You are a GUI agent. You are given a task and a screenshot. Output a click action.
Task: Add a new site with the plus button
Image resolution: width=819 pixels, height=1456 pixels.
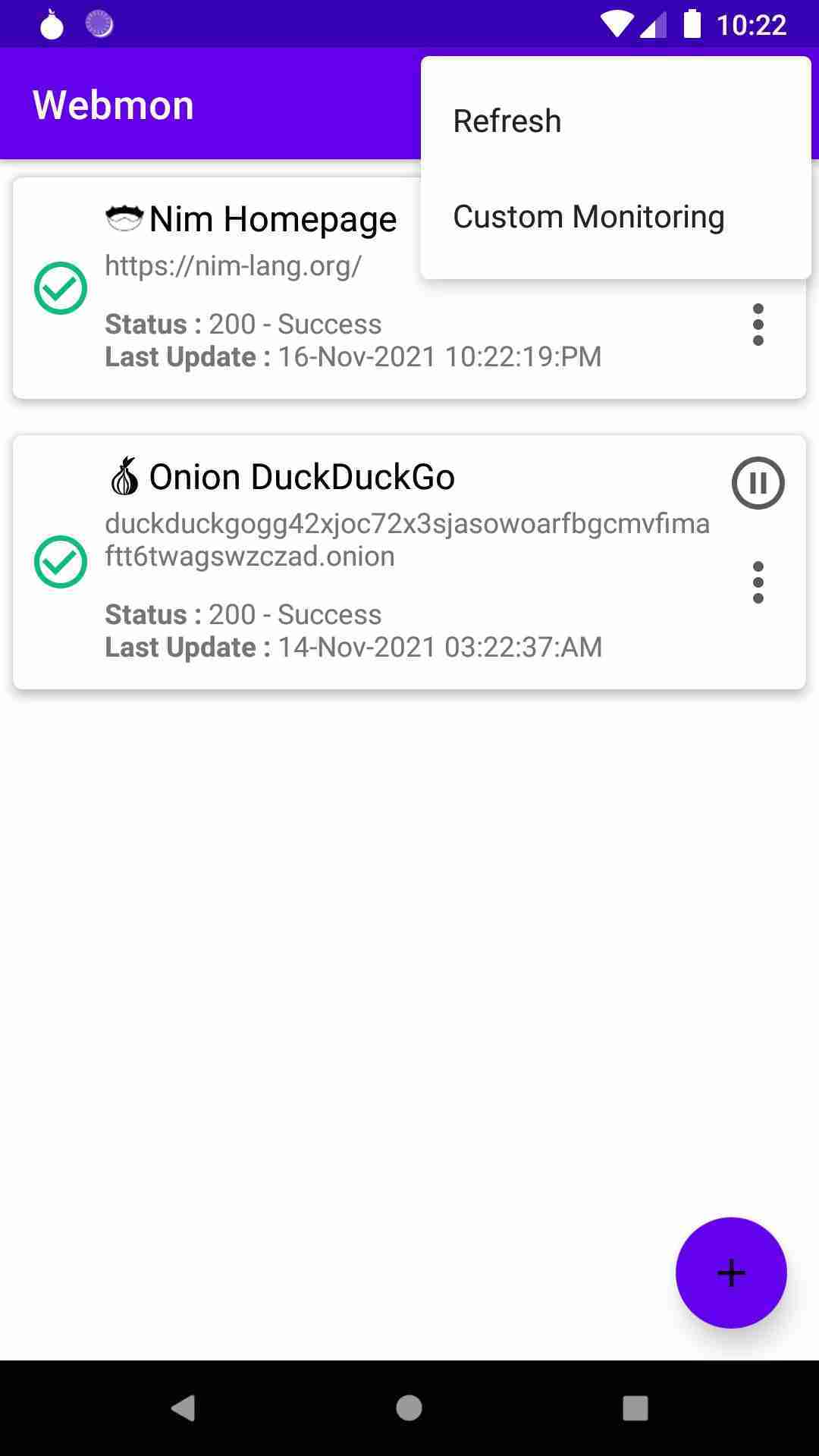[730, 1272]
